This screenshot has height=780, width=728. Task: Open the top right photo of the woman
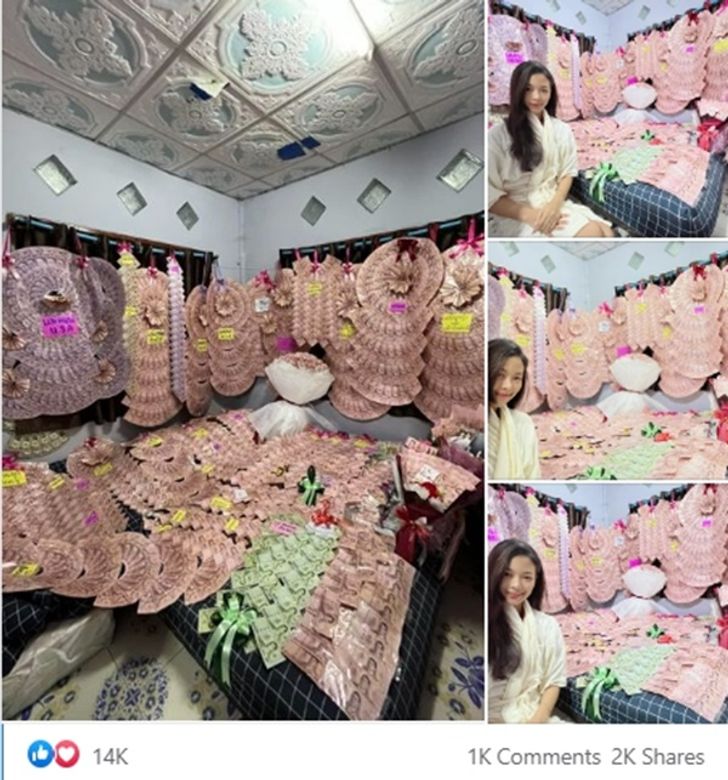point(608,118)
